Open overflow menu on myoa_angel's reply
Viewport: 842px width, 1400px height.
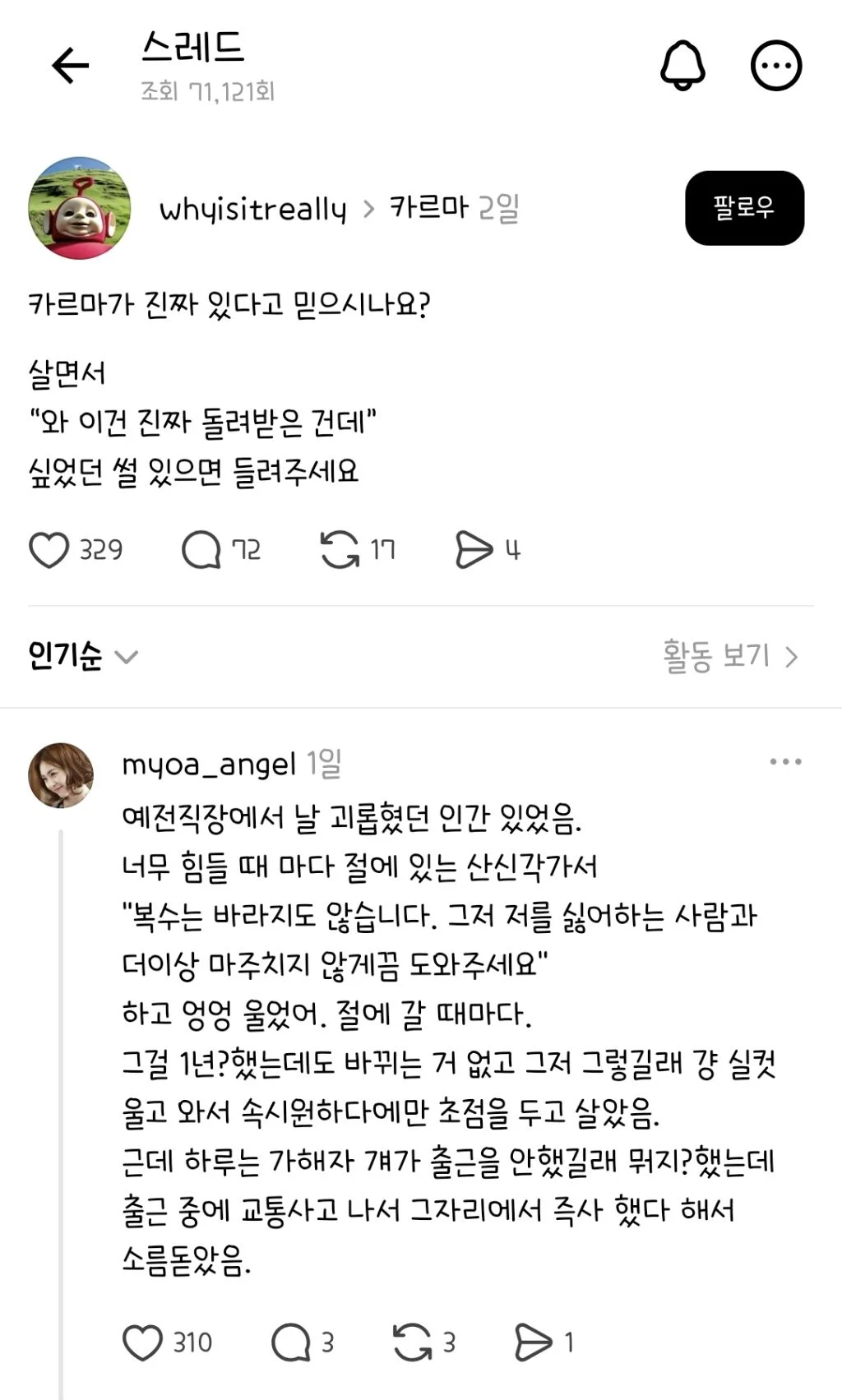click(785, 762)
